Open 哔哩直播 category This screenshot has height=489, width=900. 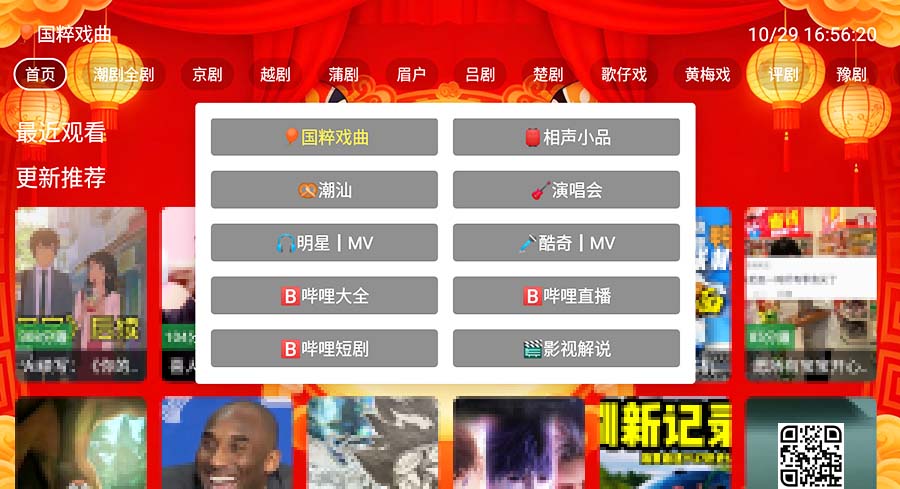coord(566,296)
